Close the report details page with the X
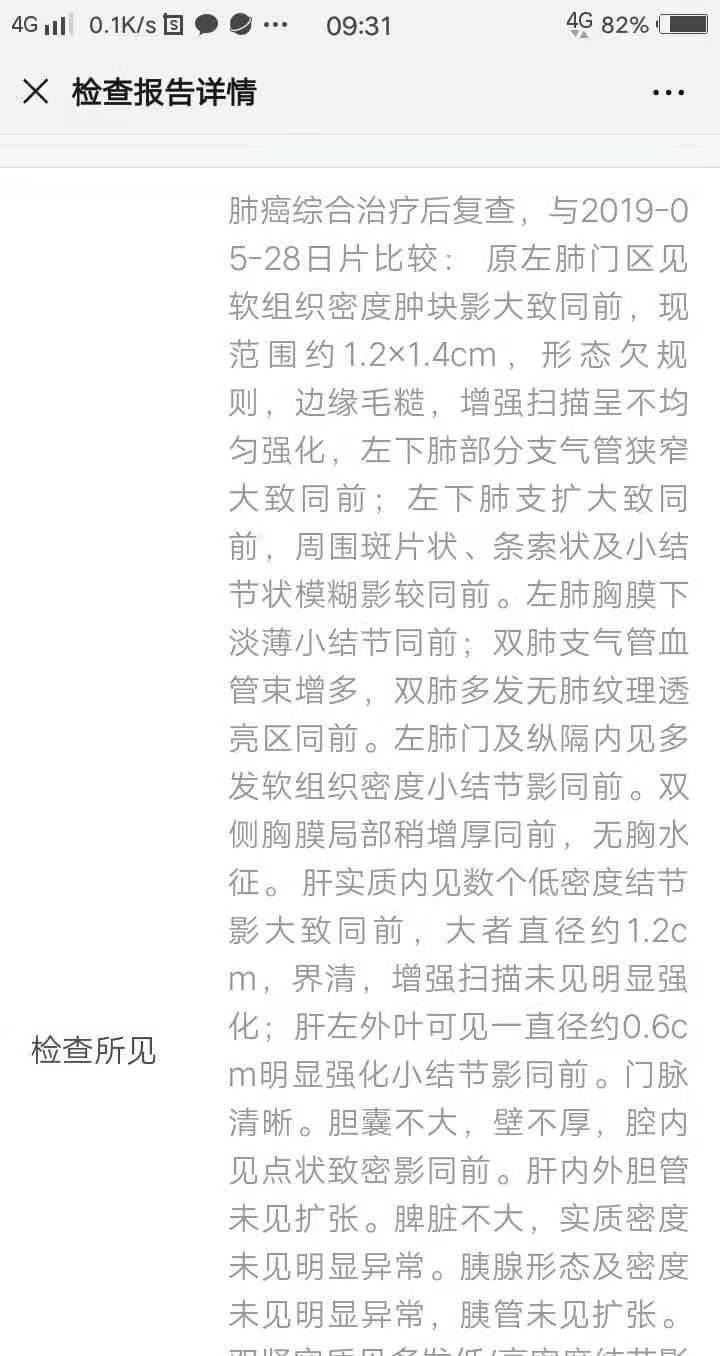The image size is (720, 1356). click(x=36, y=92)
